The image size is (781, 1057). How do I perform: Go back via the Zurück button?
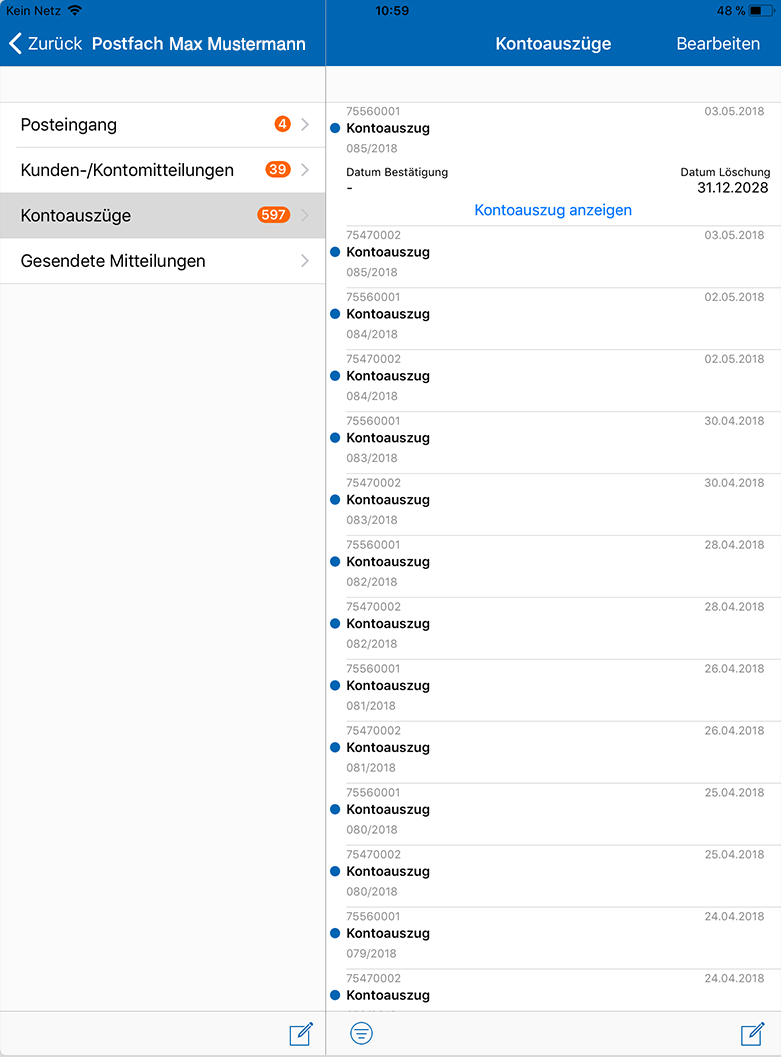pos(45,44)
